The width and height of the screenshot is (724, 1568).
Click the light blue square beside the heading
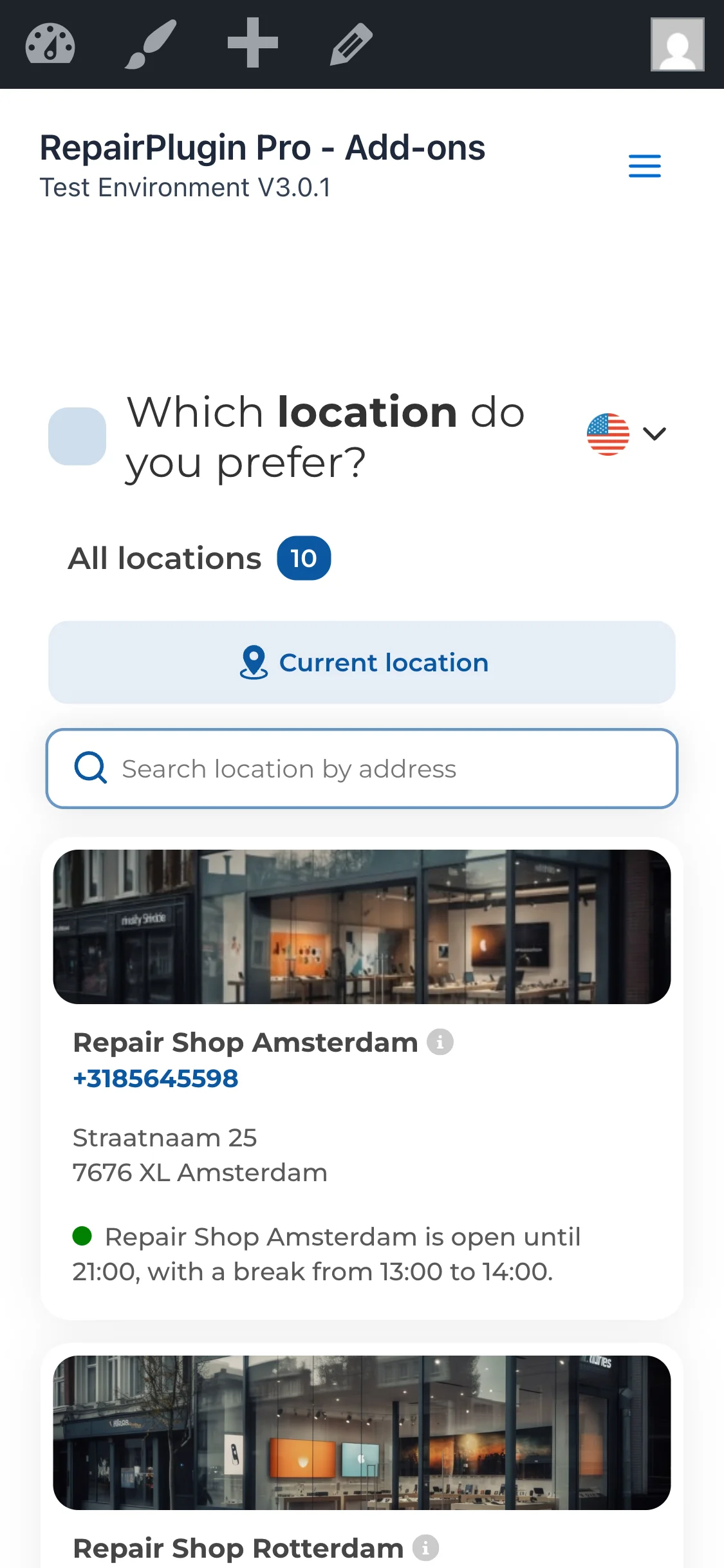[x=78, y=436]
